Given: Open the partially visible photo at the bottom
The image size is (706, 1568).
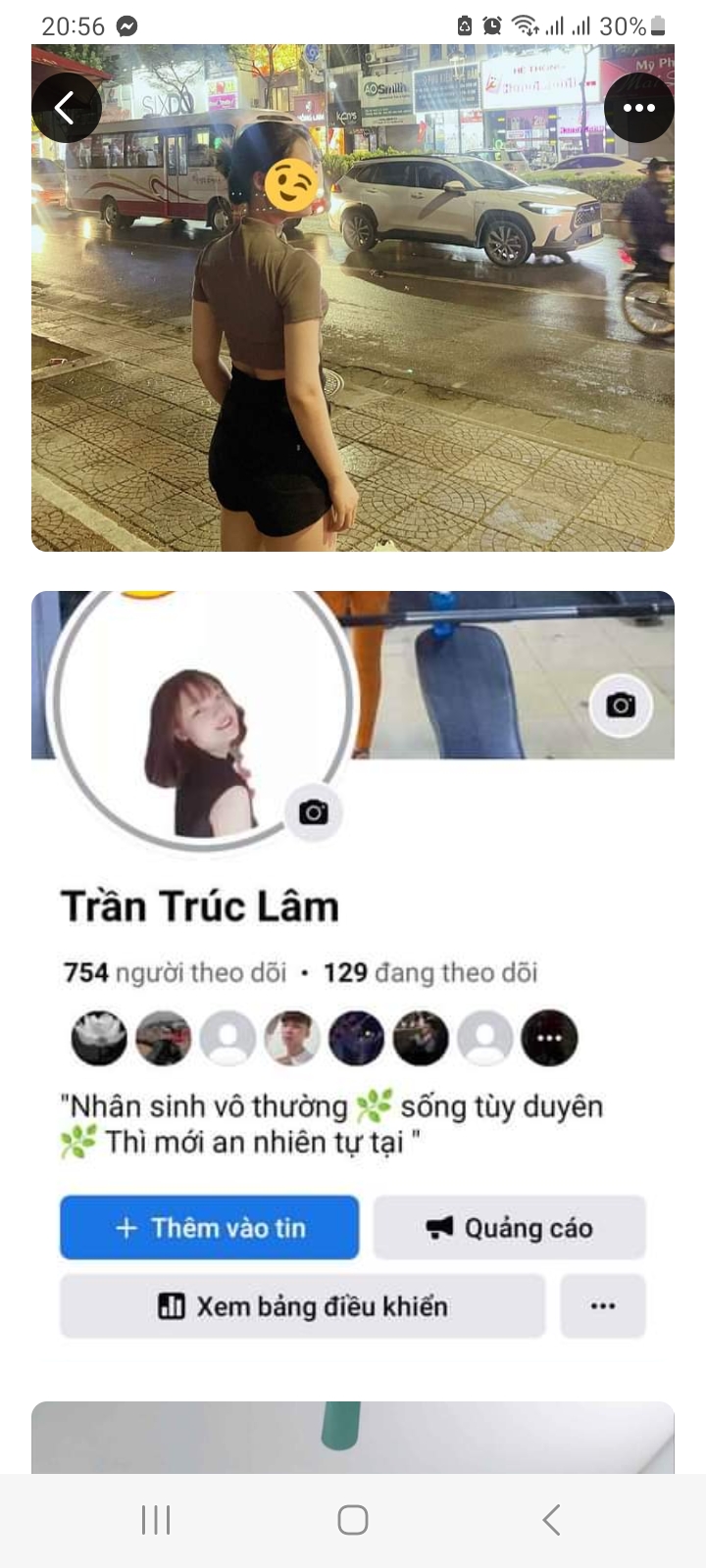Looking at the screenshot, I should [353, 1437].
